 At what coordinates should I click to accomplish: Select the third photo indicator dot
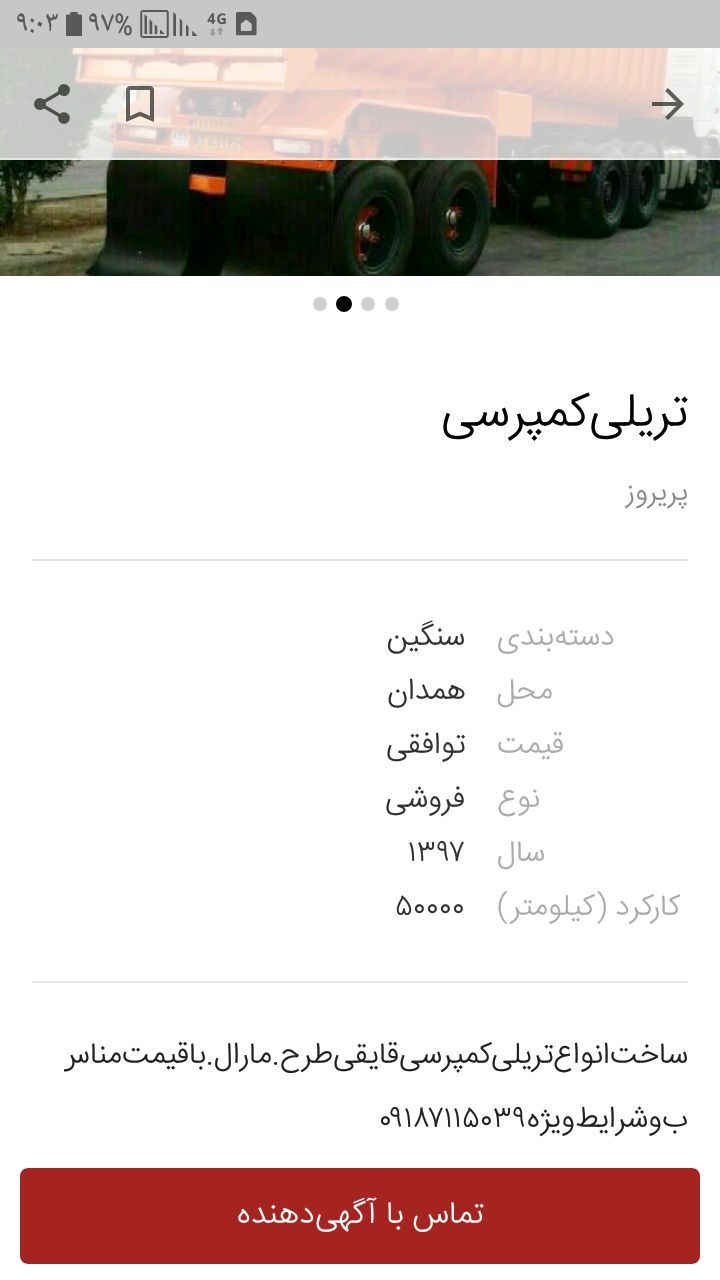(368, 304)
